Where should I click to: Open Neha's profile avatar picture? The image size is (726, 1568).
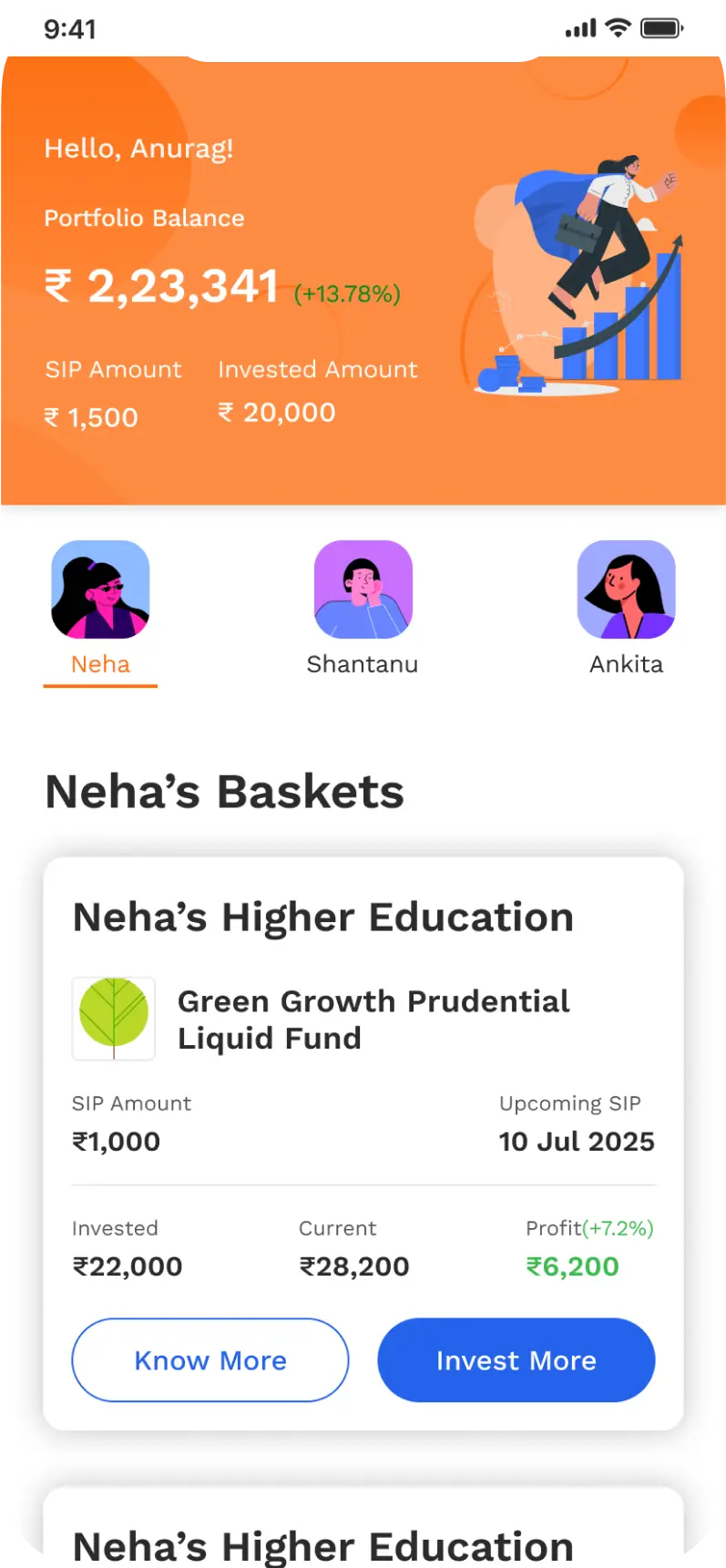pyautogui.click(x=99, y=589)
